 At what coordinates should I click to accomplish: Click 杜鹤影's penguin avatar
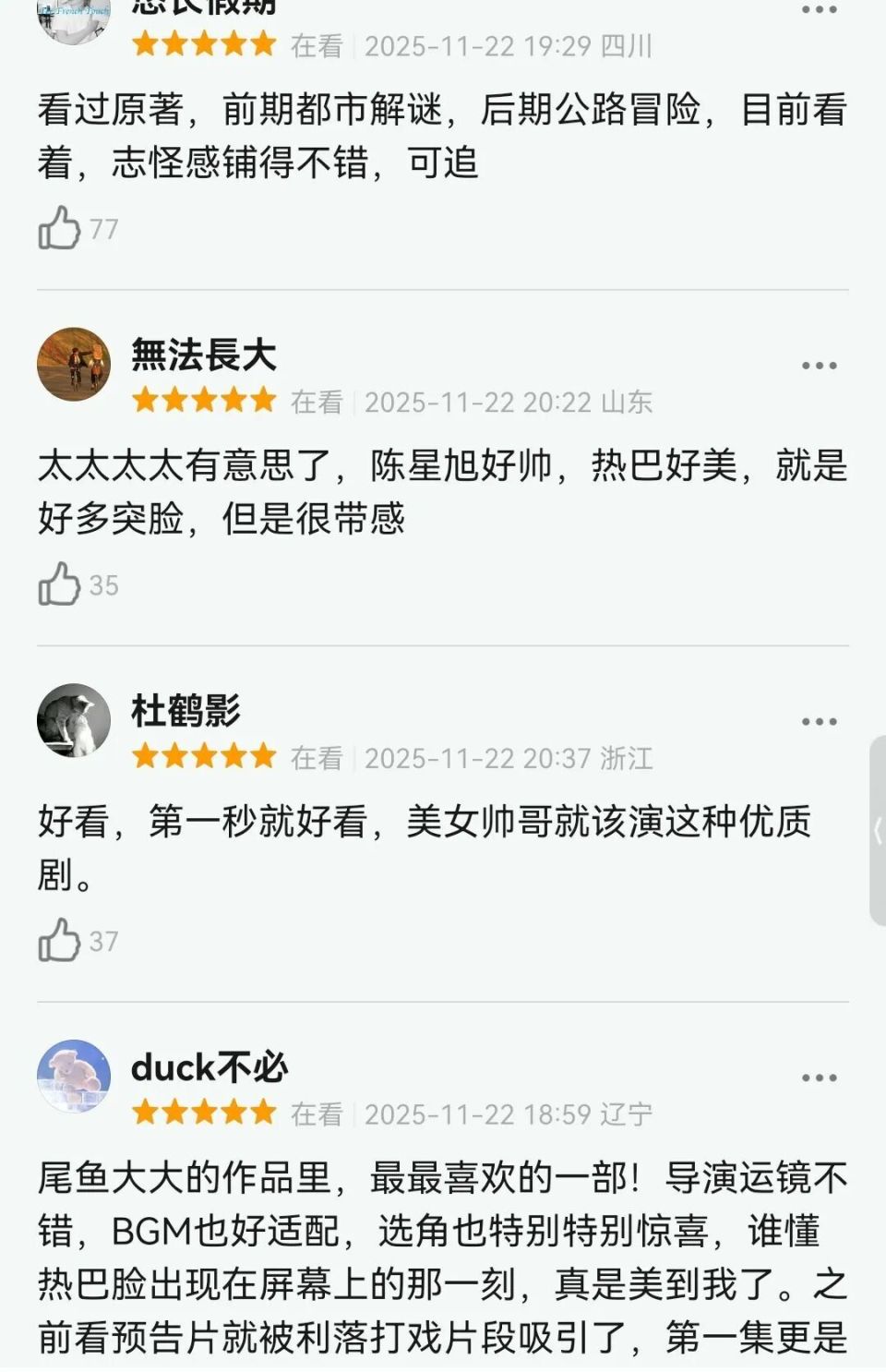pos(72,721)
